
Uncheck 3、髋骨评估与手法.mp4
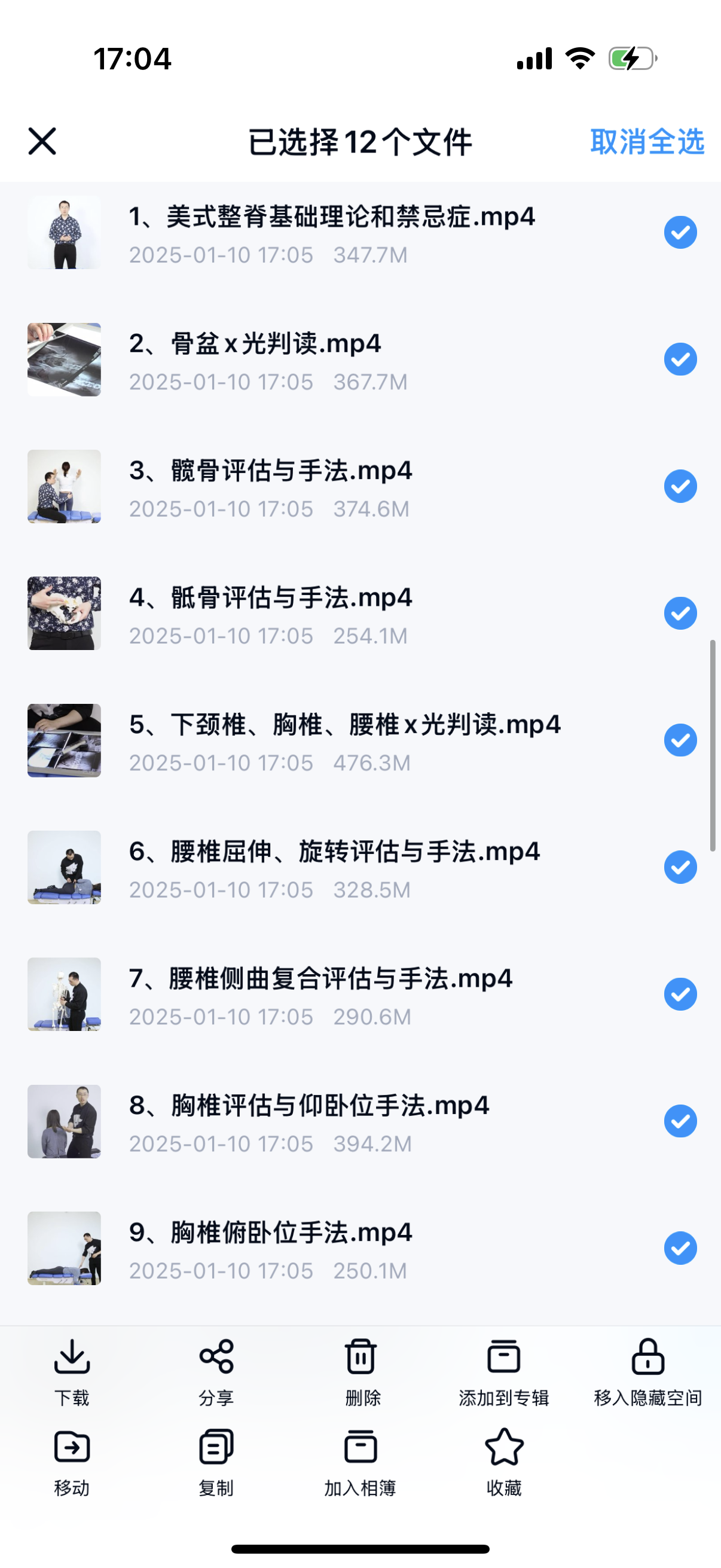680,486
